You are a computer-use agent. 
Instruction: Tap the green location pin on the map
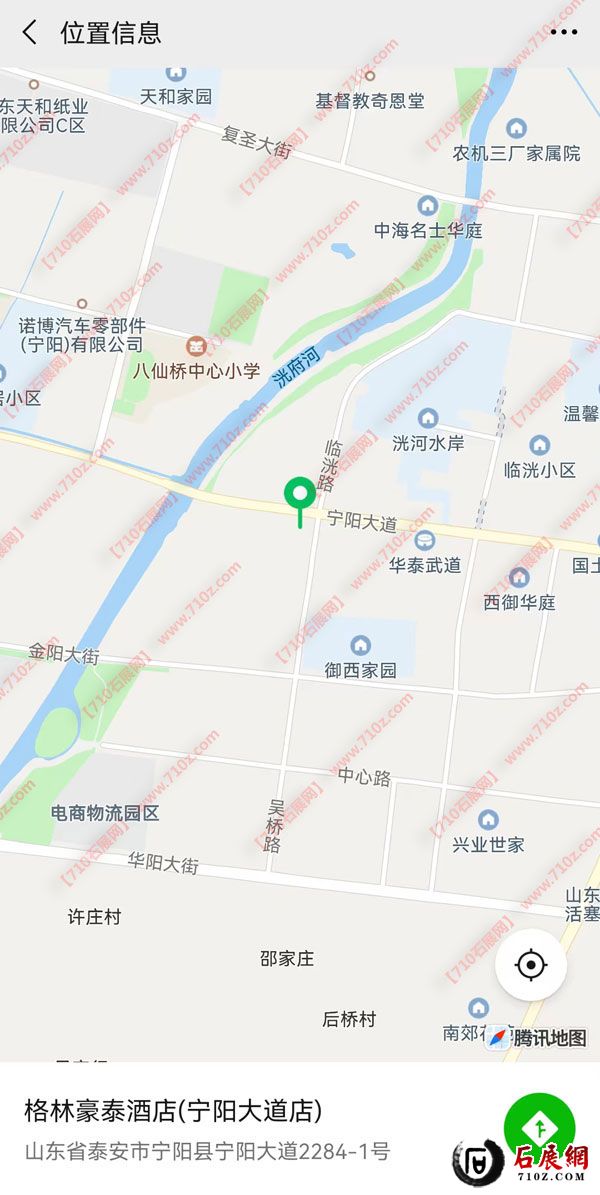299,495
